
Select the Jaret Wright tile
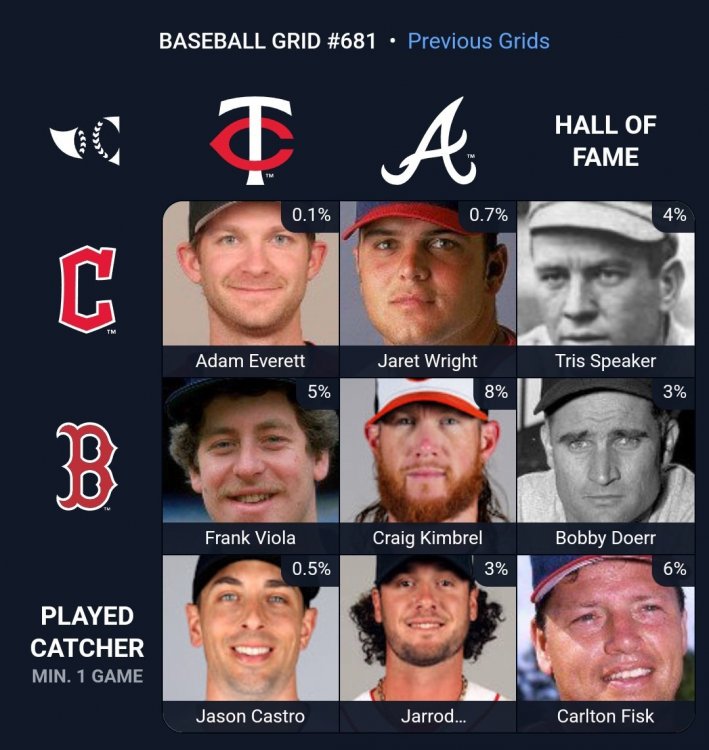click(428, 288)
